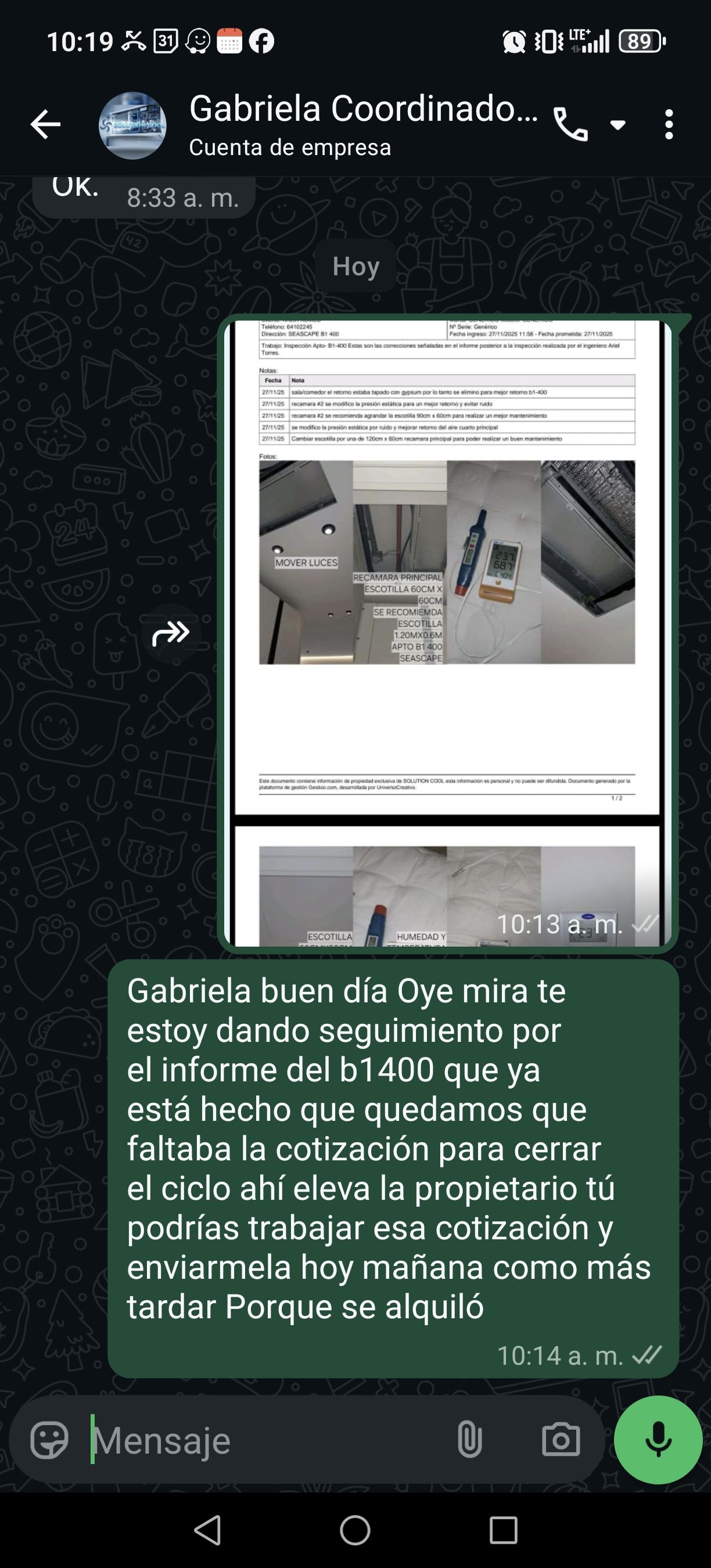The width and height of the screenshot is (711, 1568).
Task: Go back to the chat list
Action: click(46, 125)
